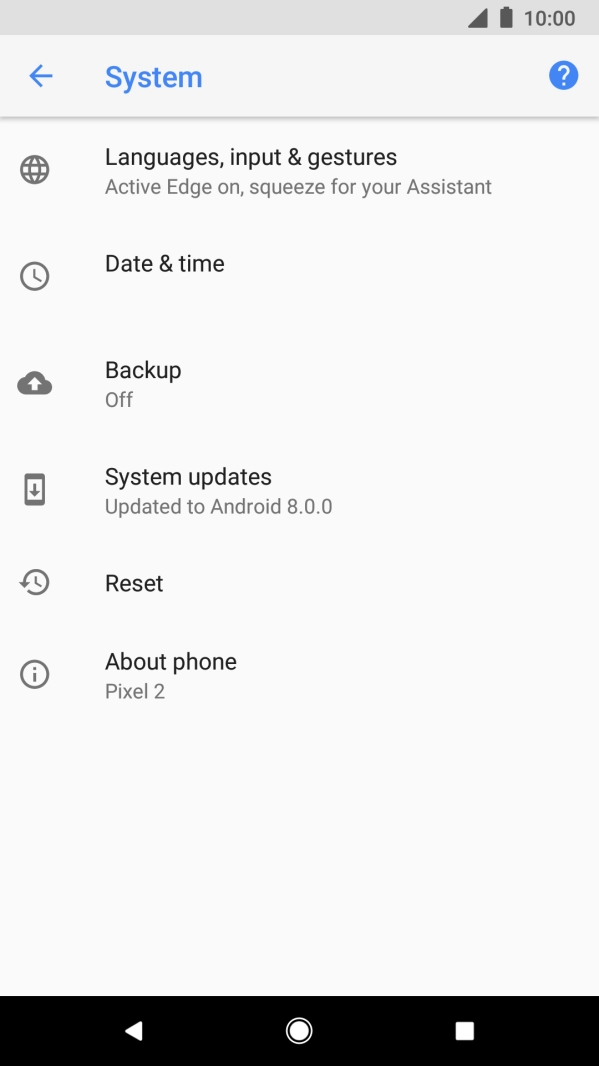Open the help question mark icon

tap(564, 75)
